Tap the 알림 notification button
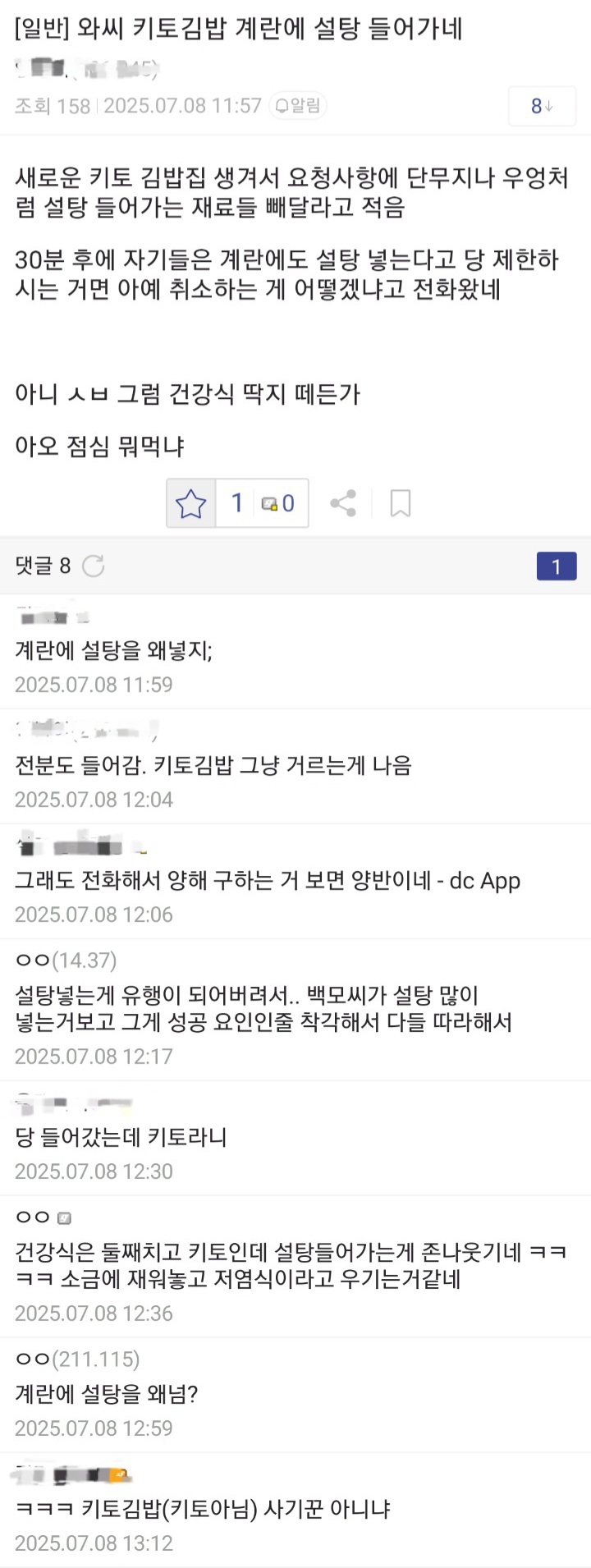 click(x=299, y=105)
